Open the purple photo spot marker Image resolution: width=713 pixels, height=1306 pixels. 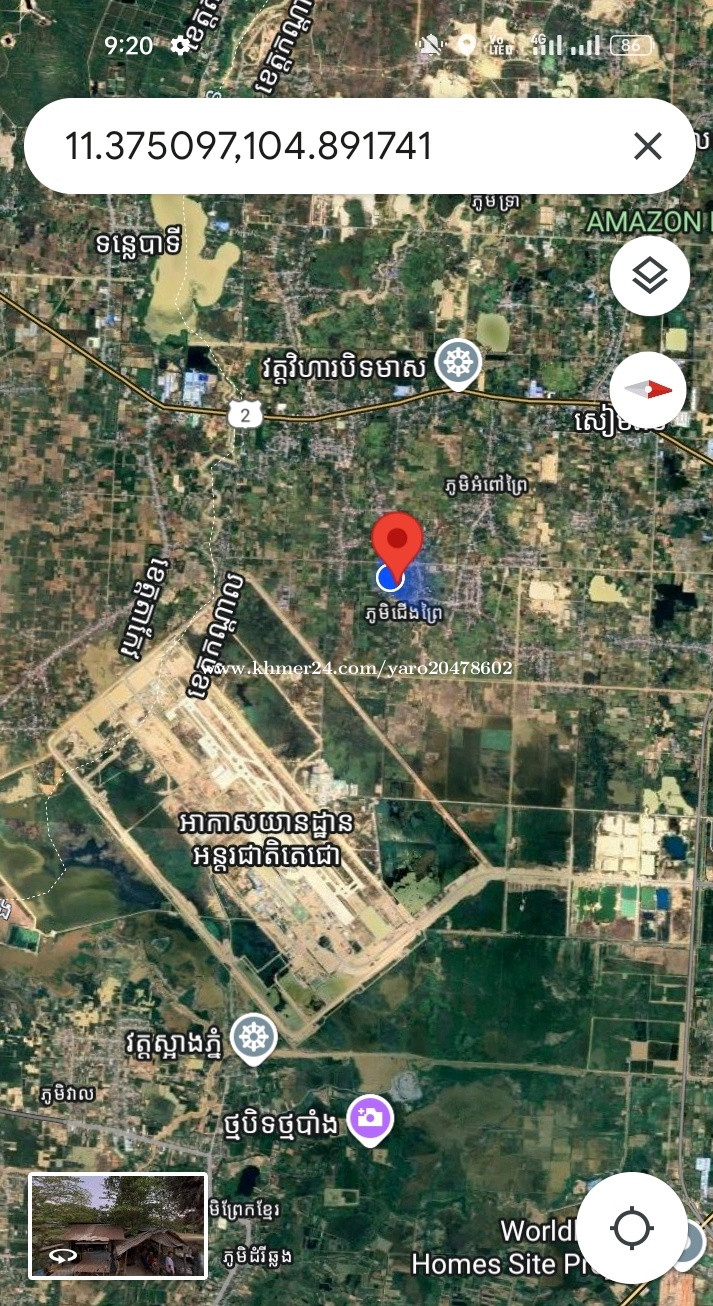pyautogui.click(x=370, y=1118)
